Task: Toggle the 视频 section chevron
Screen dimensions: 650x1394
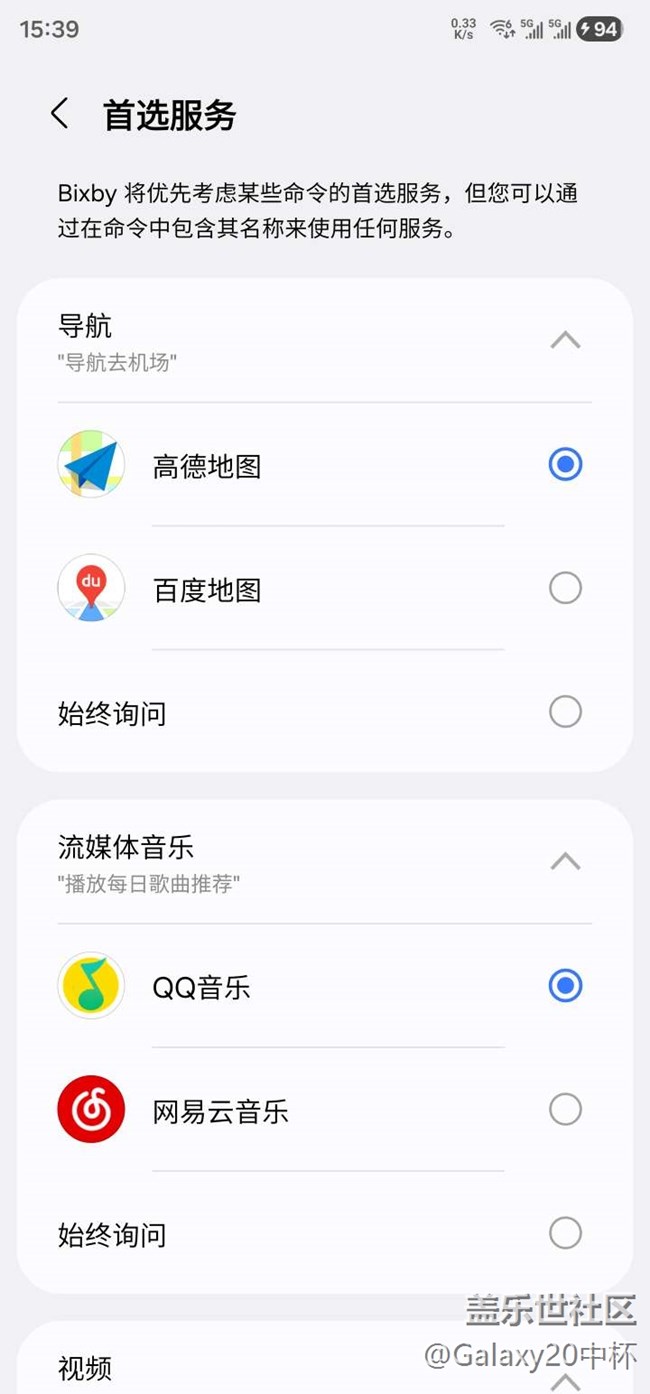Action: pyautogui.click(x=565, y=1380)
